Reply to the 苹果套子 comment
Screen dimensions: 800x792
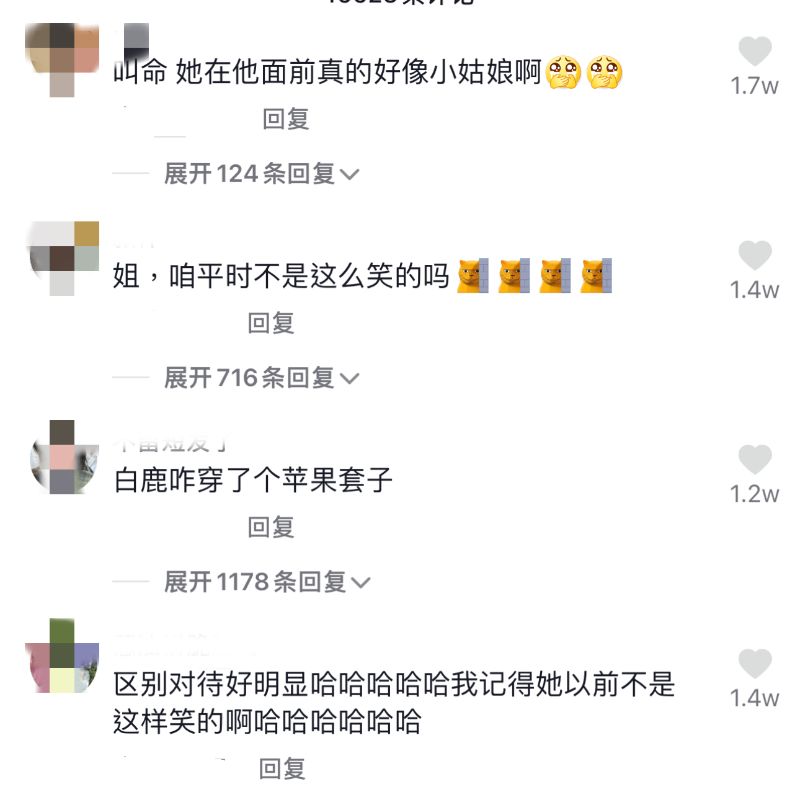(271, 527)
